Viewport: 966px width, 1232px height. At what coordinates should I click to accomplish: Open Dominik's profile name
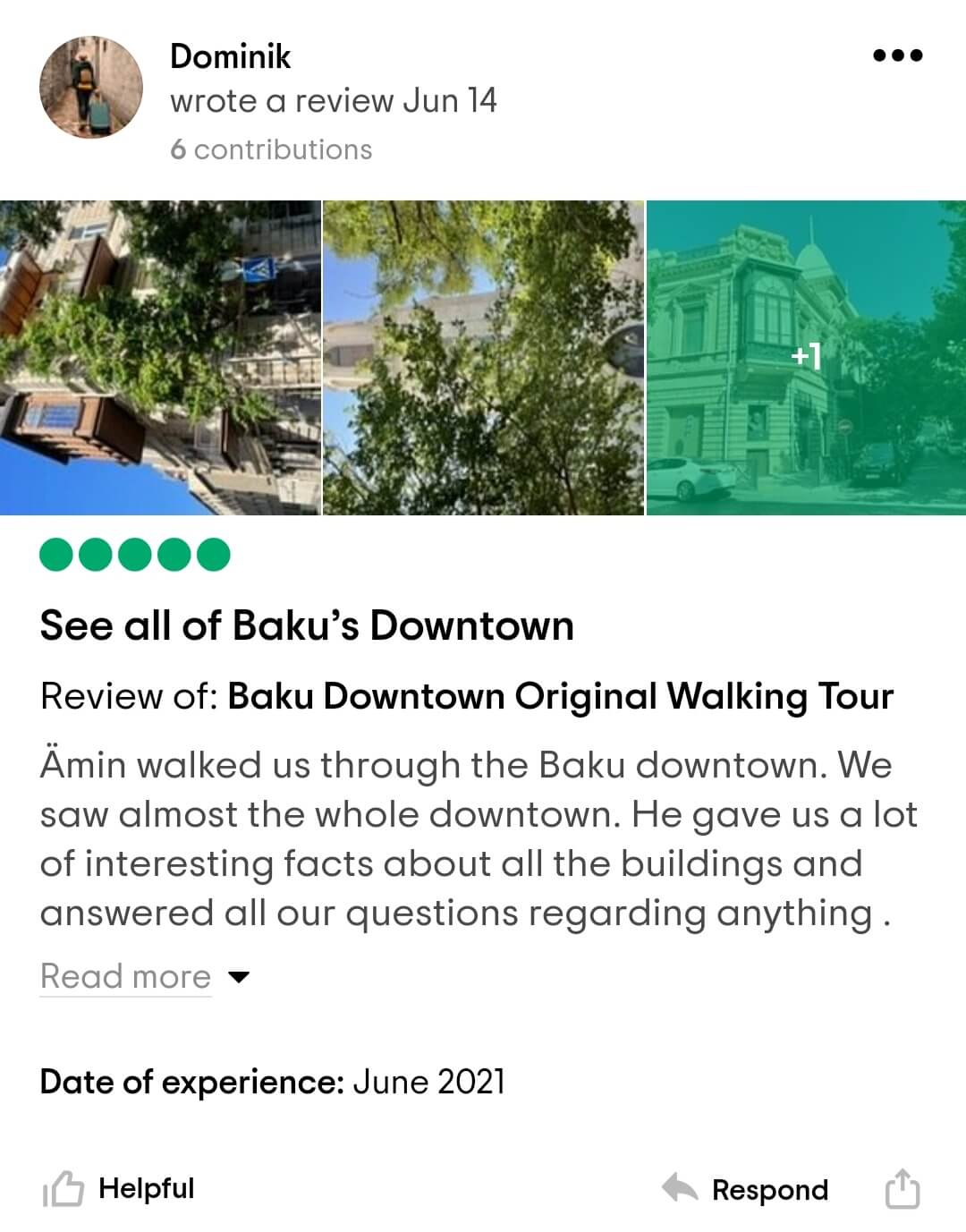tap(231, 56)
